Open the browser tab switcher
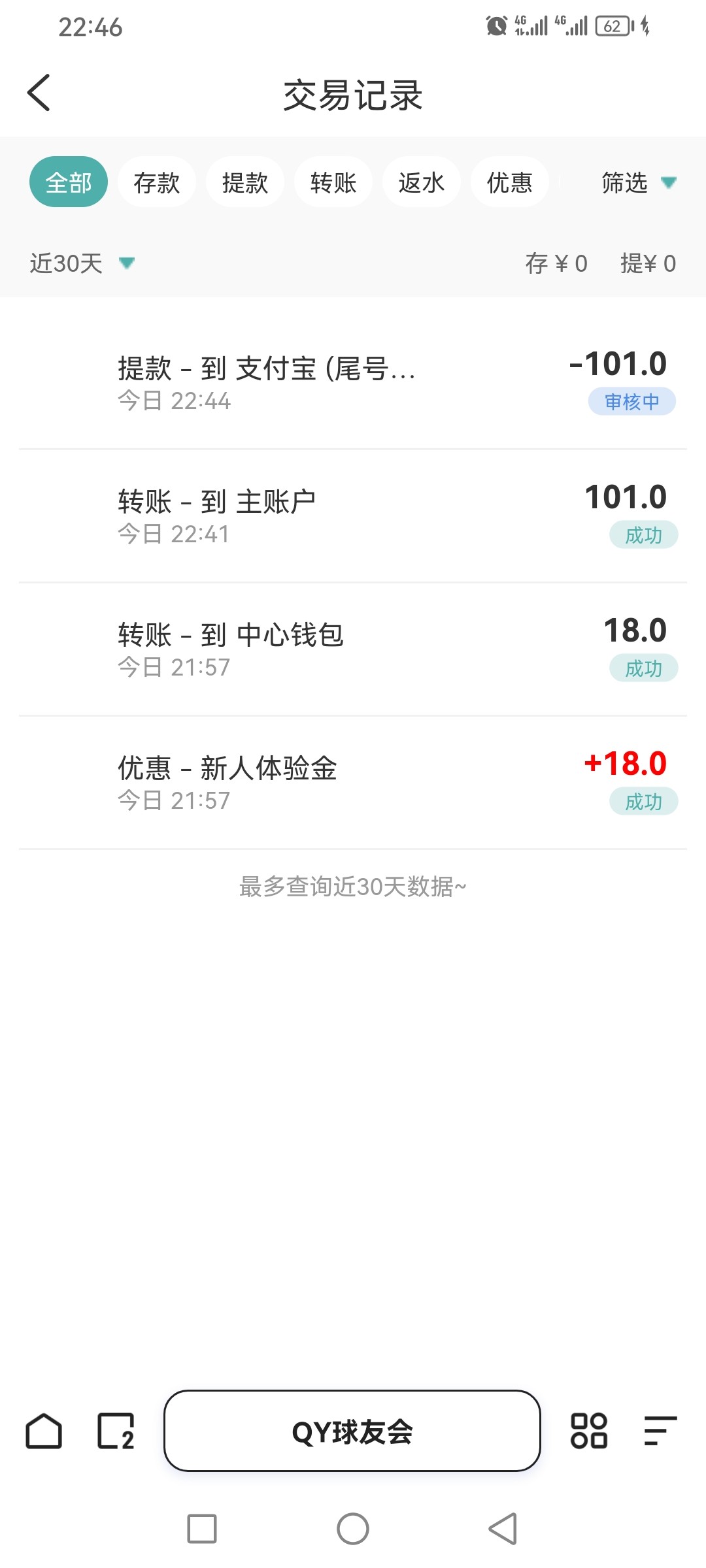Screen dimensions: 706x1568 point(116,1431)
